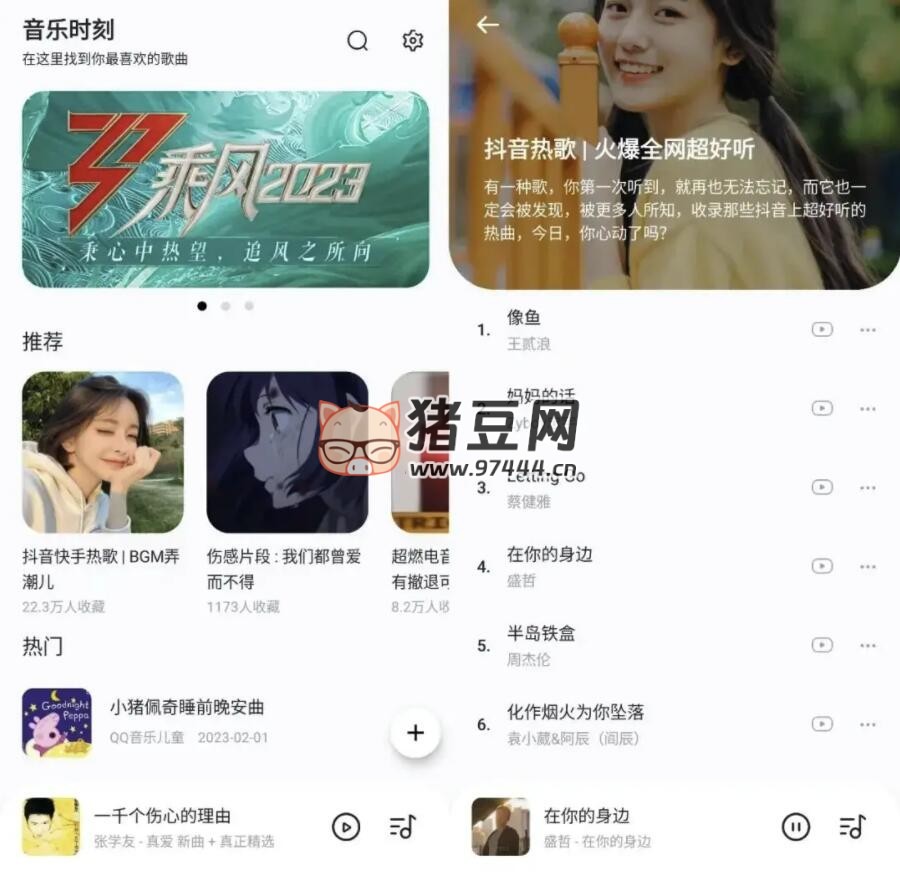Watch the video for 化作烟火为你坠落
900x874 pixels.
click(x=822, y=724)
